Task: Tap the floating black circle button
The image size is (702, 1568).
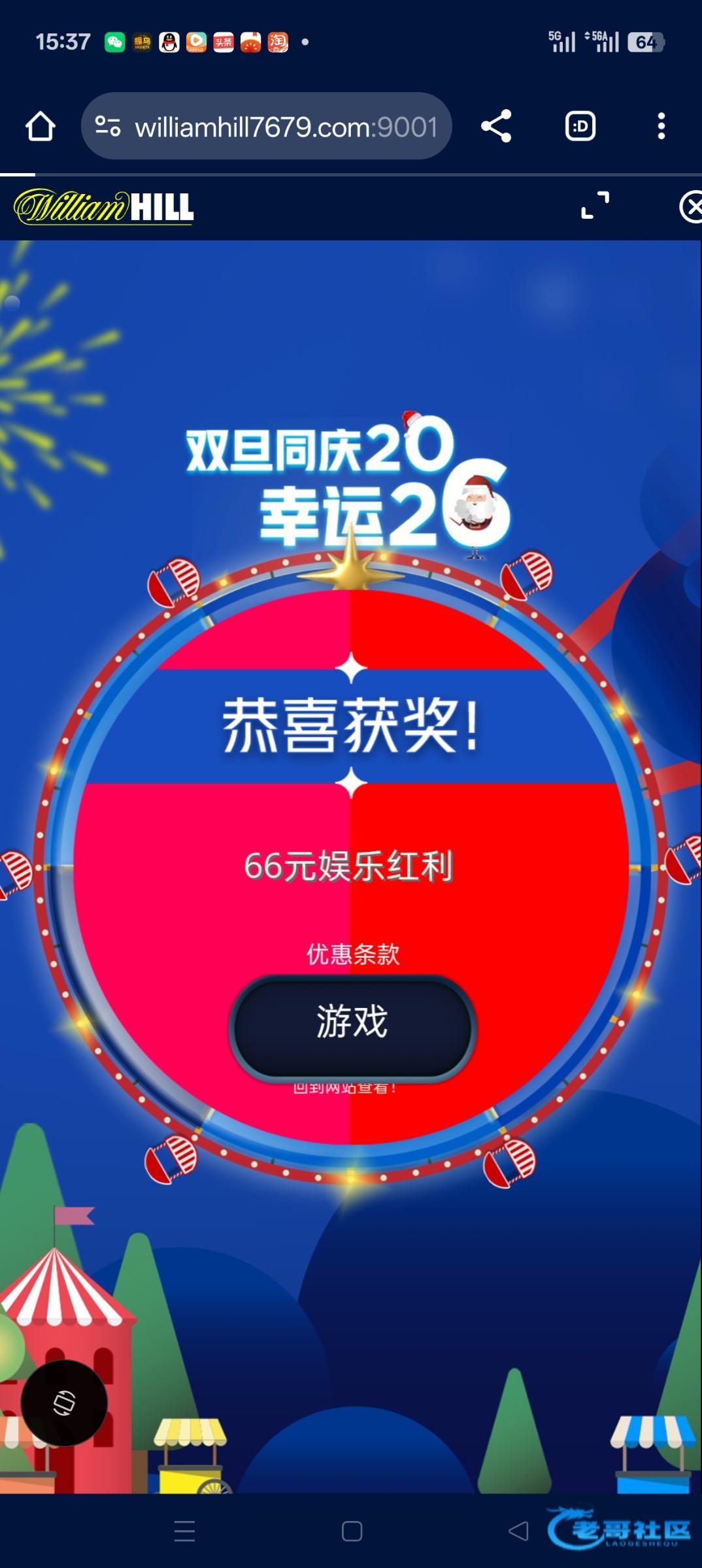Action: [x=64, y=1403]
